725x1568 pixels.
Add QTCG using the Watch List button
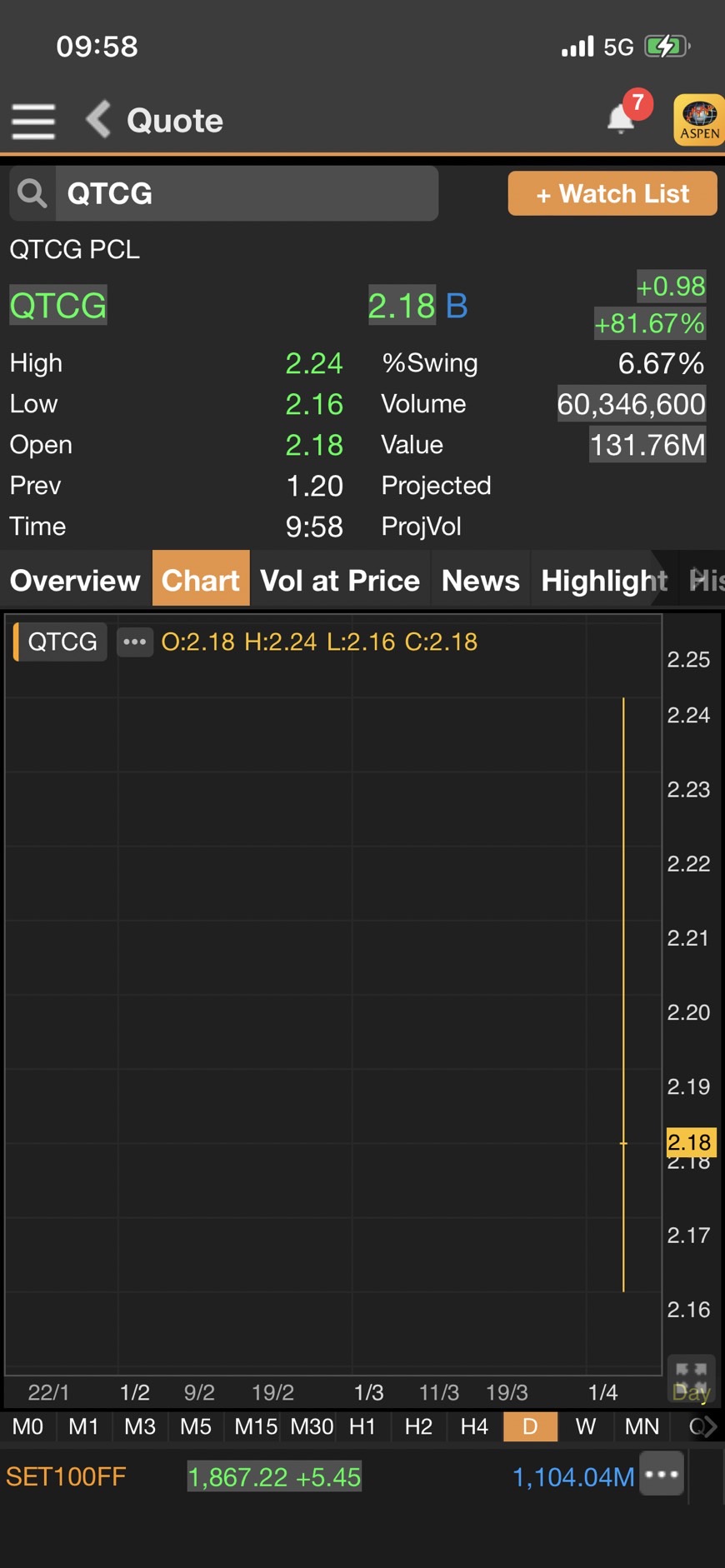pos(612,192)
